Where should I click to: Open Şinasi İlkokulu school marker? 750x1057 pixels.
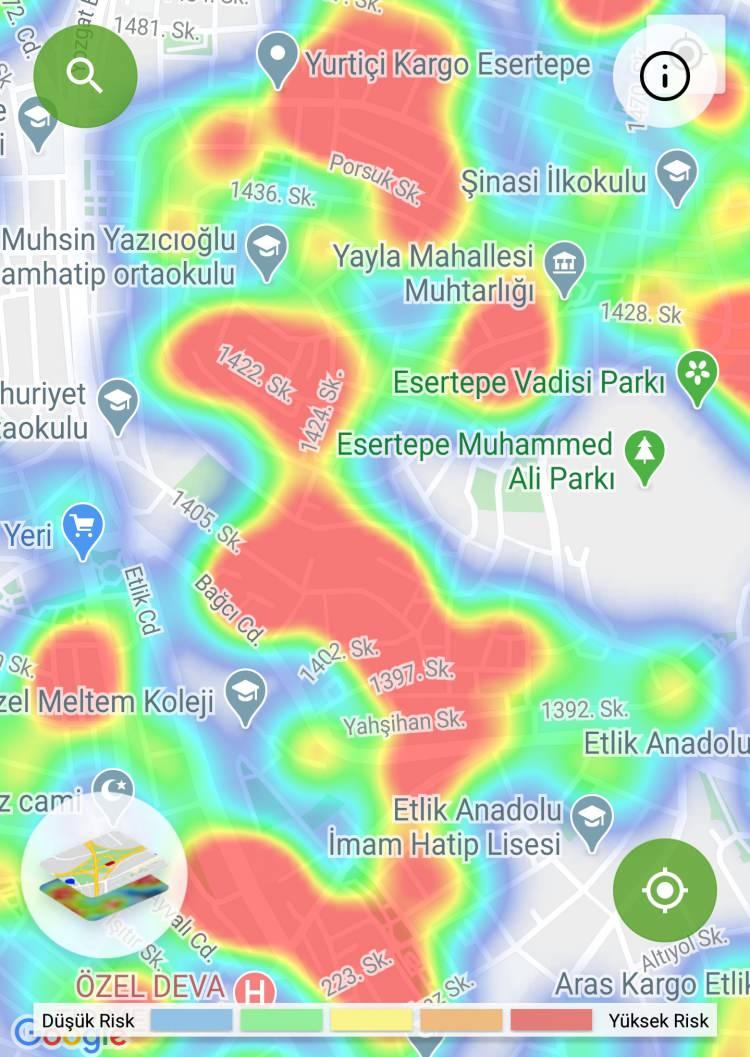pyautogui.click(x=678, y=172)
